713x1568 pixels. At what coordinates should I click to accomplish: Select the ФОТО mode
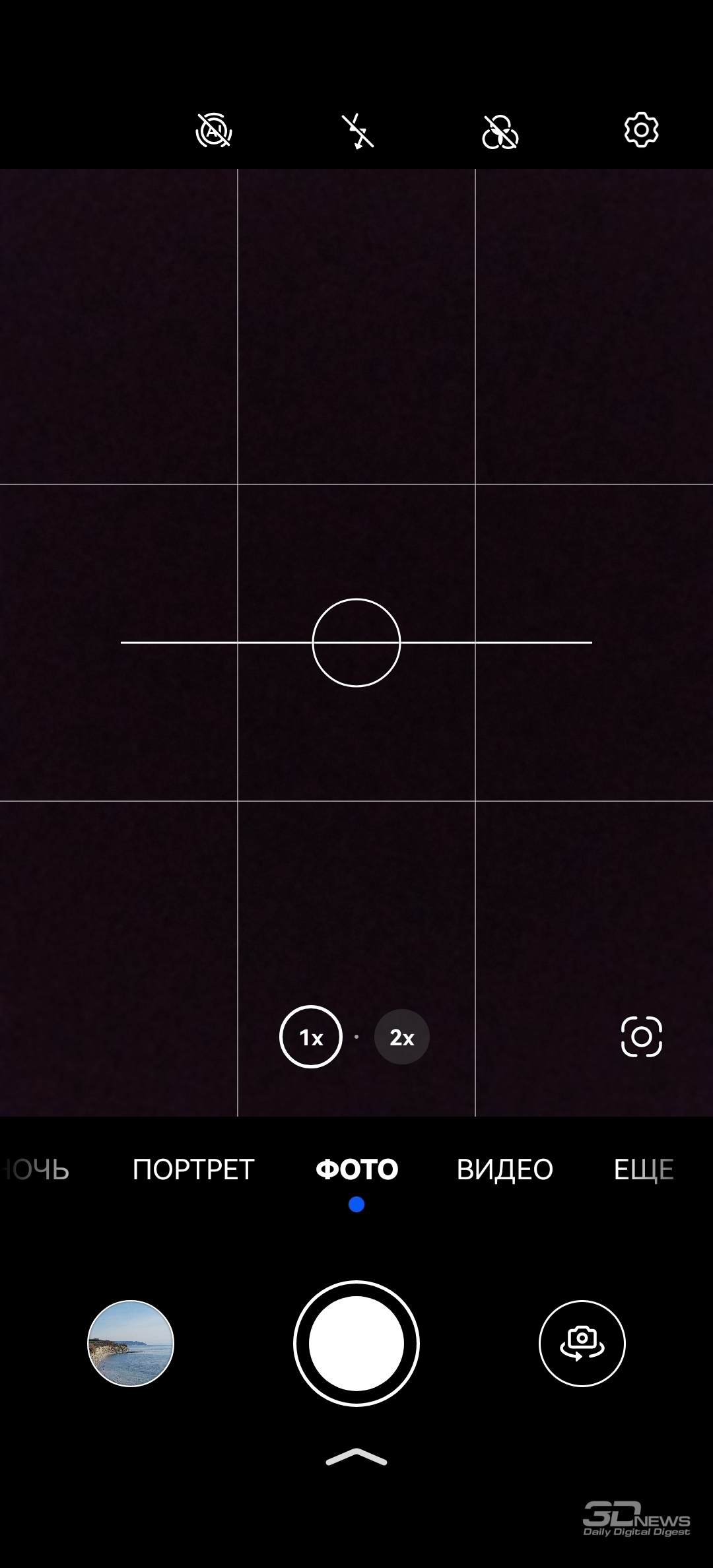(356, 1169)
